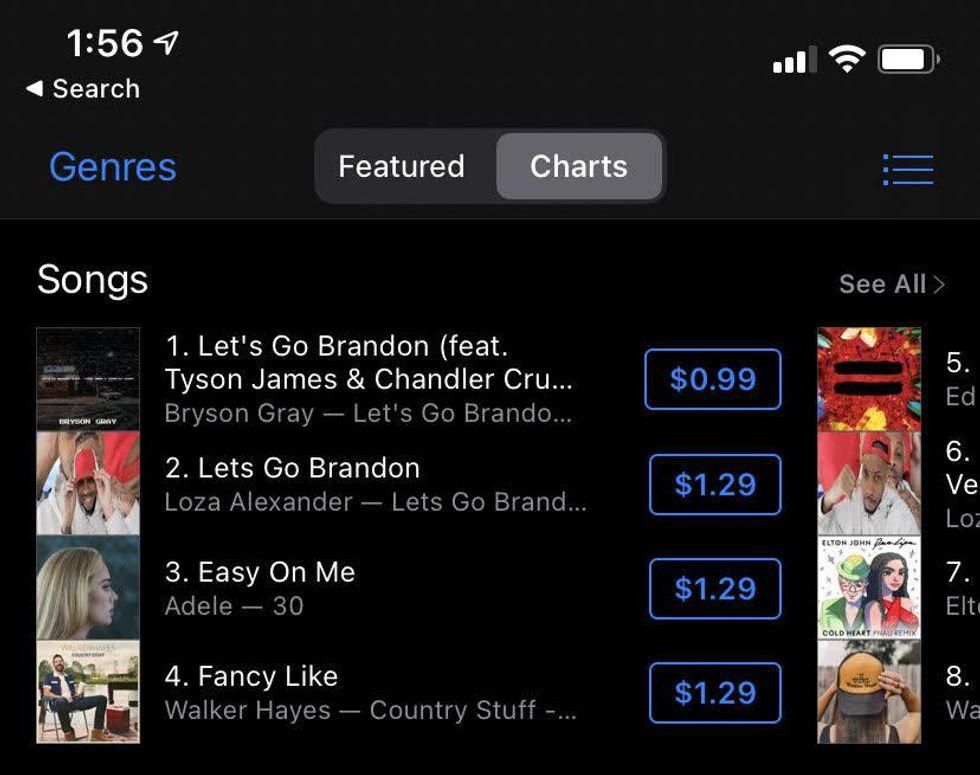
Task: Buy Fancy Like for $1.29
Action: coord(714,693)
